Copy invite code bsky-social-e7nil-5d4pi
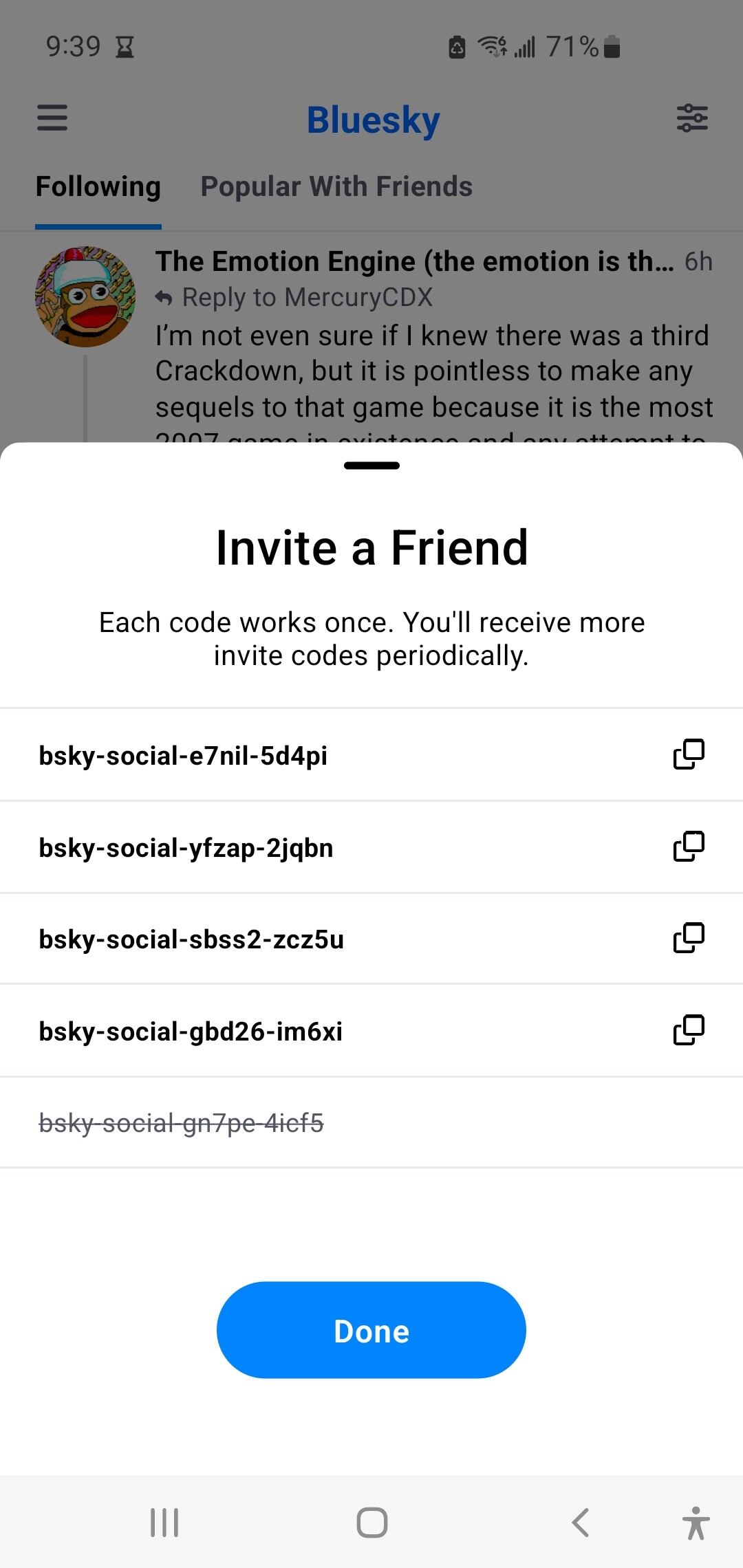 click(689, 754)
